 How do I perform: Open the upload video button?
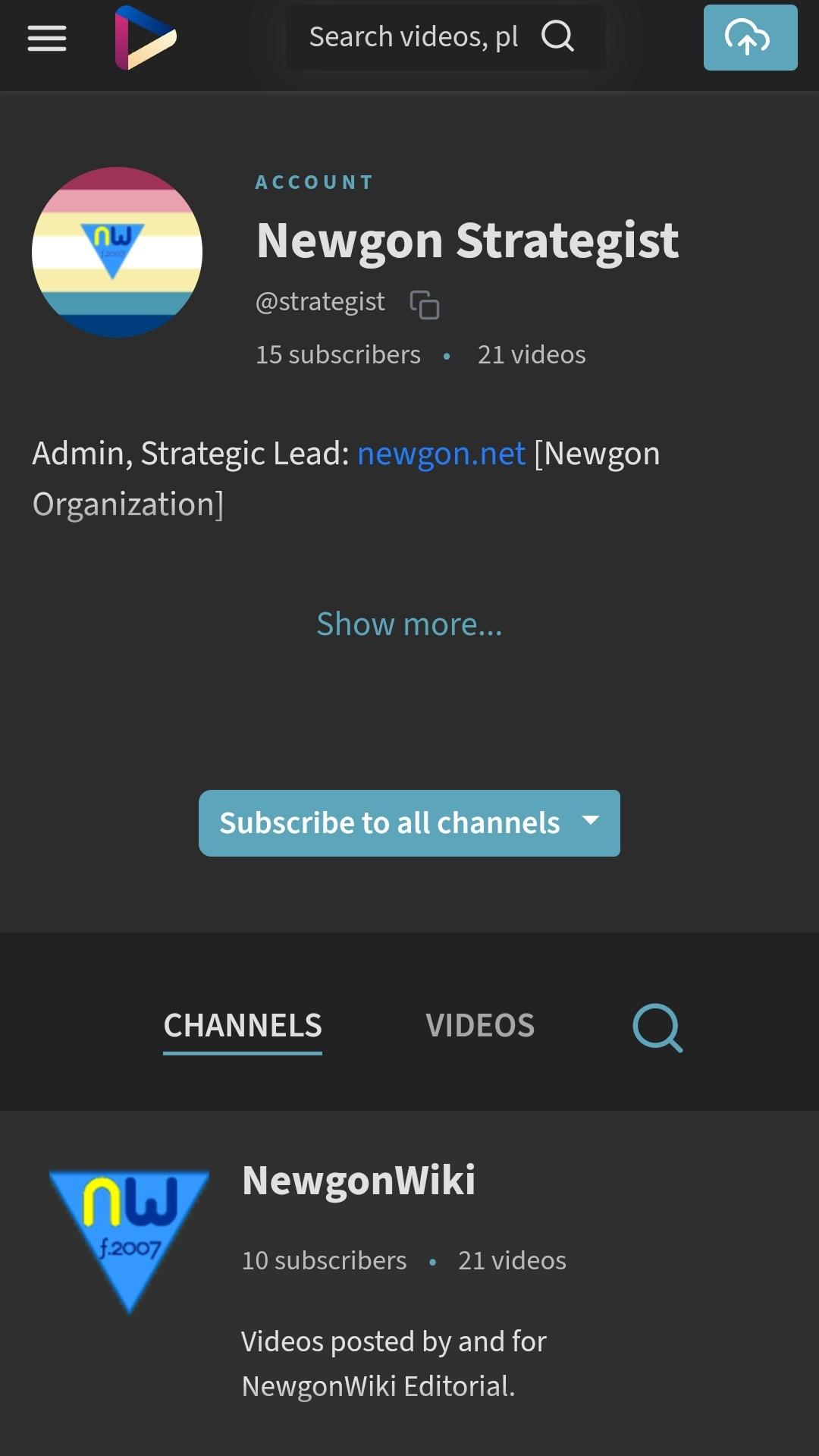tap(749, 38)
